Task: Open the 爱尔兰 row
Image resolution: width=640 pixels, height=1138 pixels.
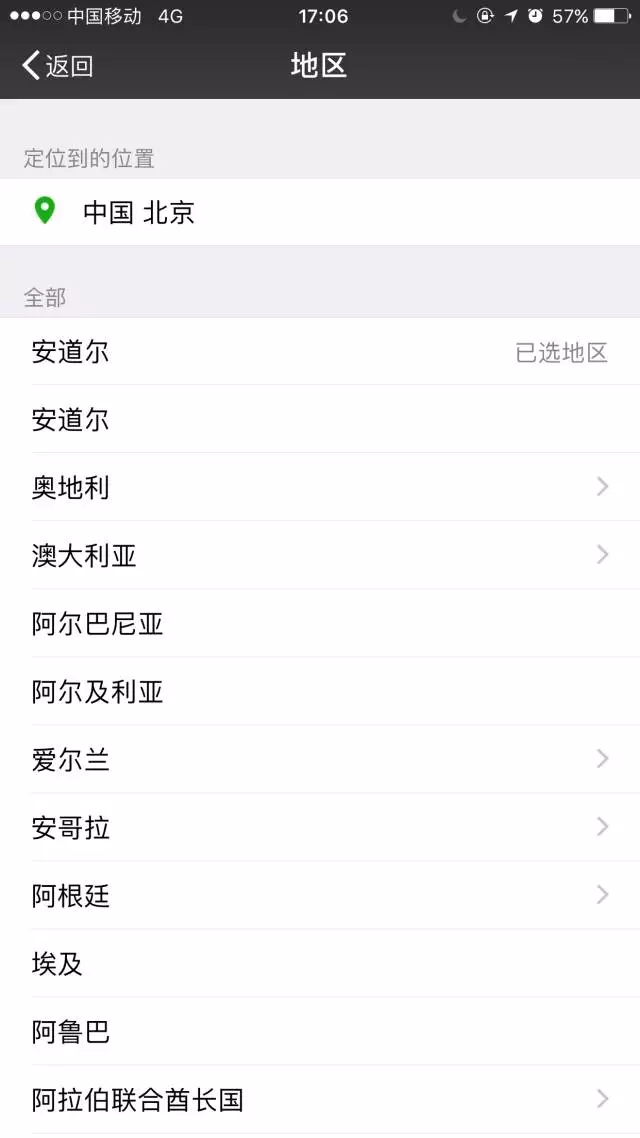Action: click(x=320, y=759)
